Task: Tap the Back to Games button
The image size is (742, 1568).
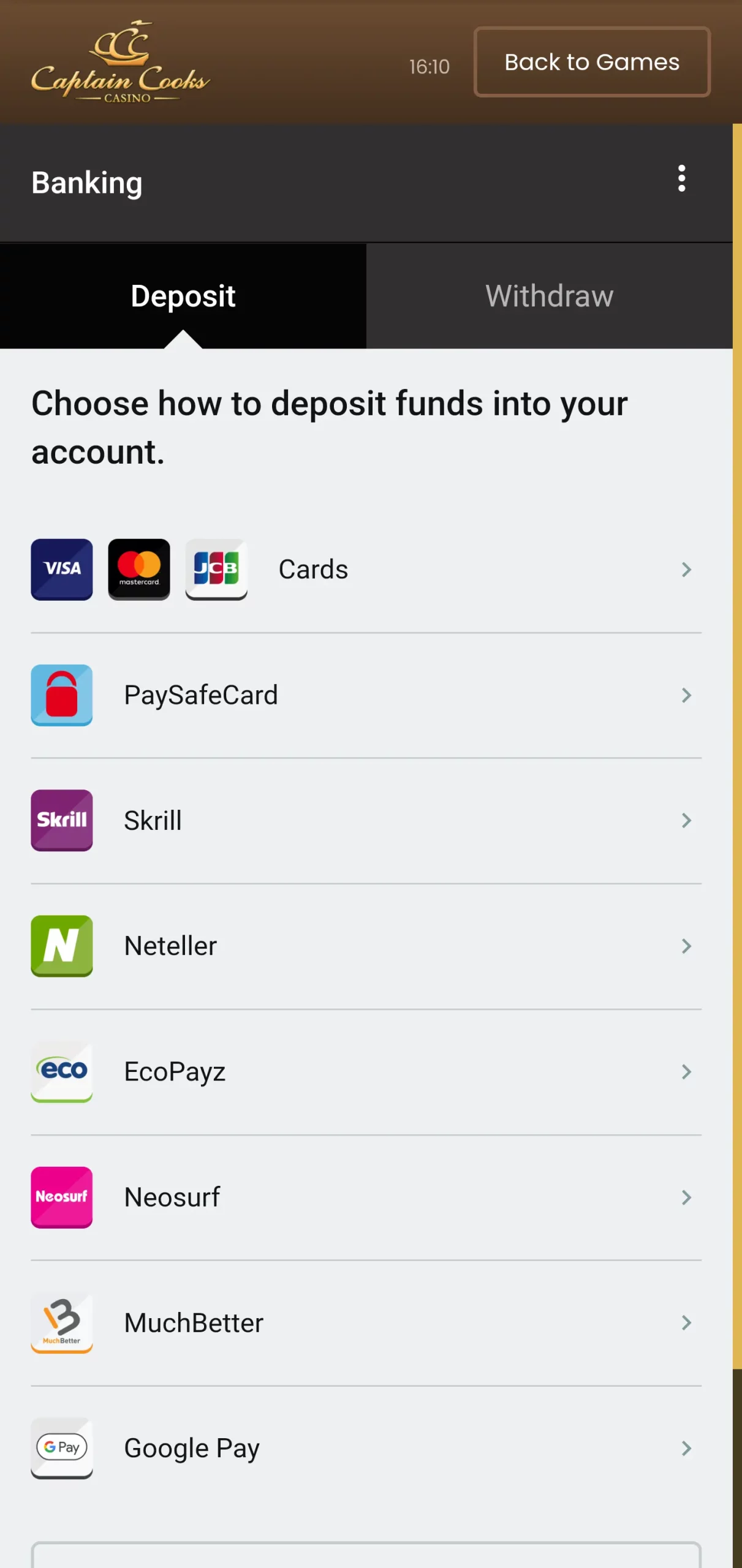Action: point(591,62)
